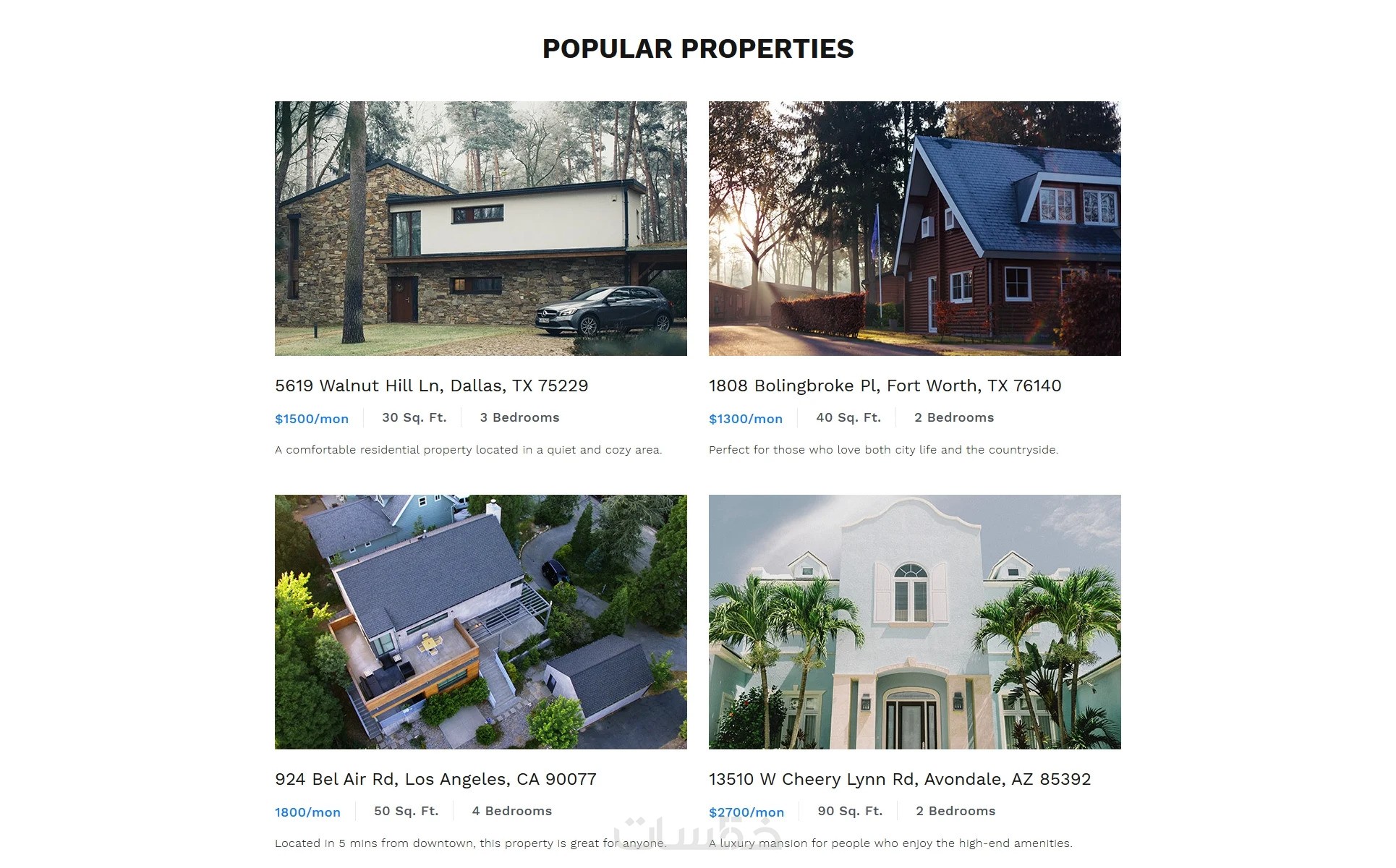Open the 924 Bel Air Rd property photo
The height and width of the screenshot is (868, 1396).
tap(480, 621)
